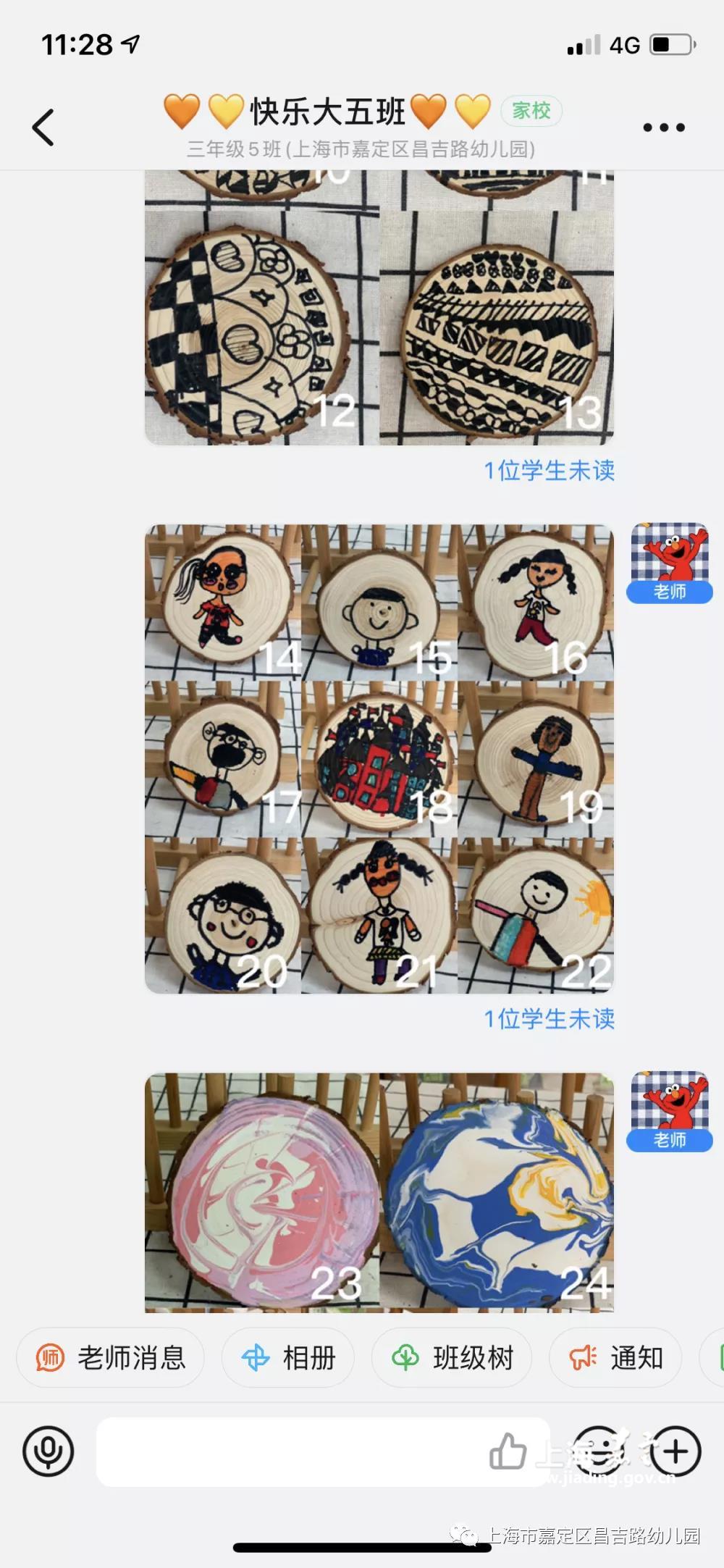Check unread students under the 14-22 photos

click(549, 1019)
